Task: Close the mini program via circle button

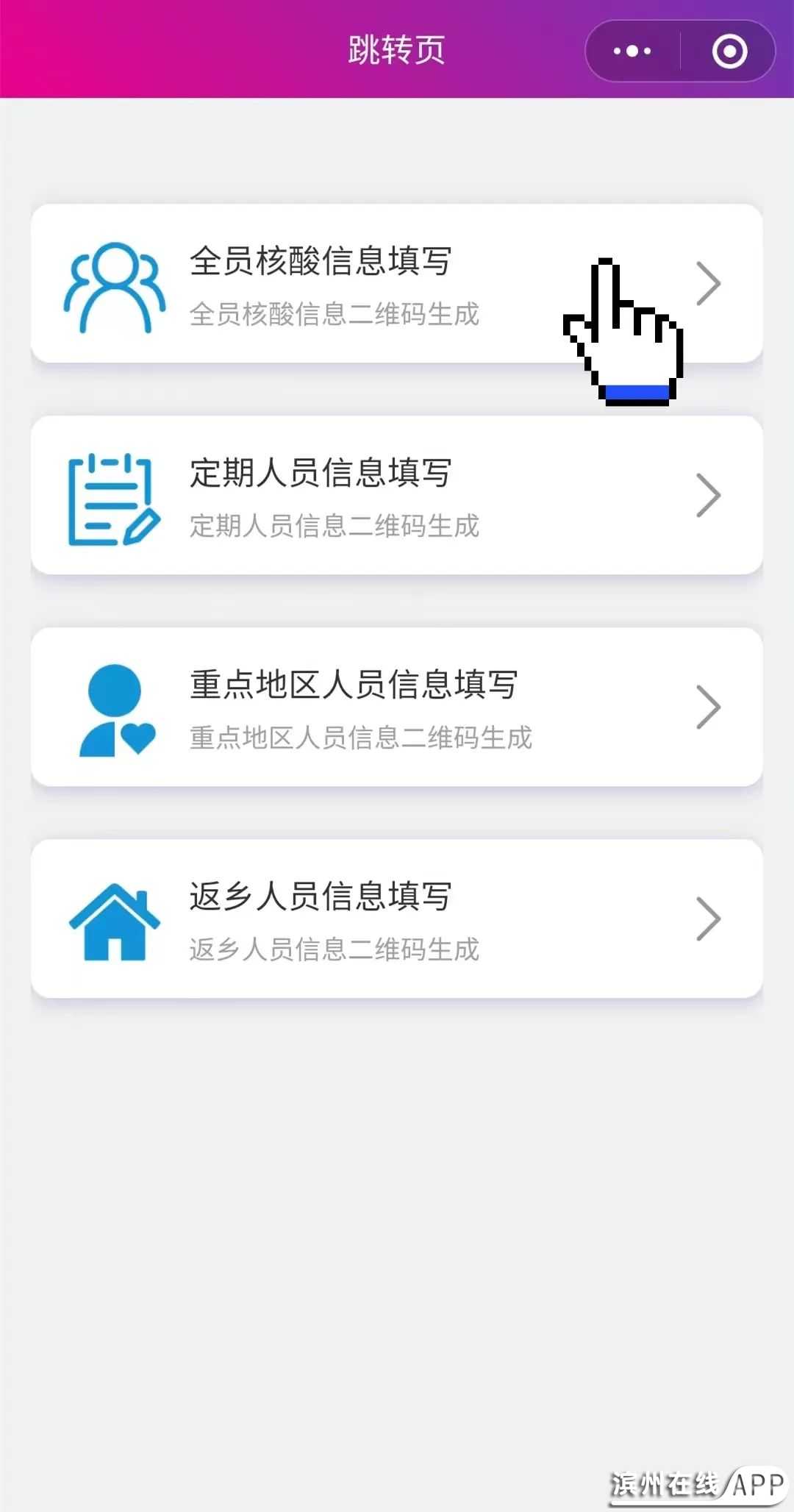Action: (x=729, y=51)
